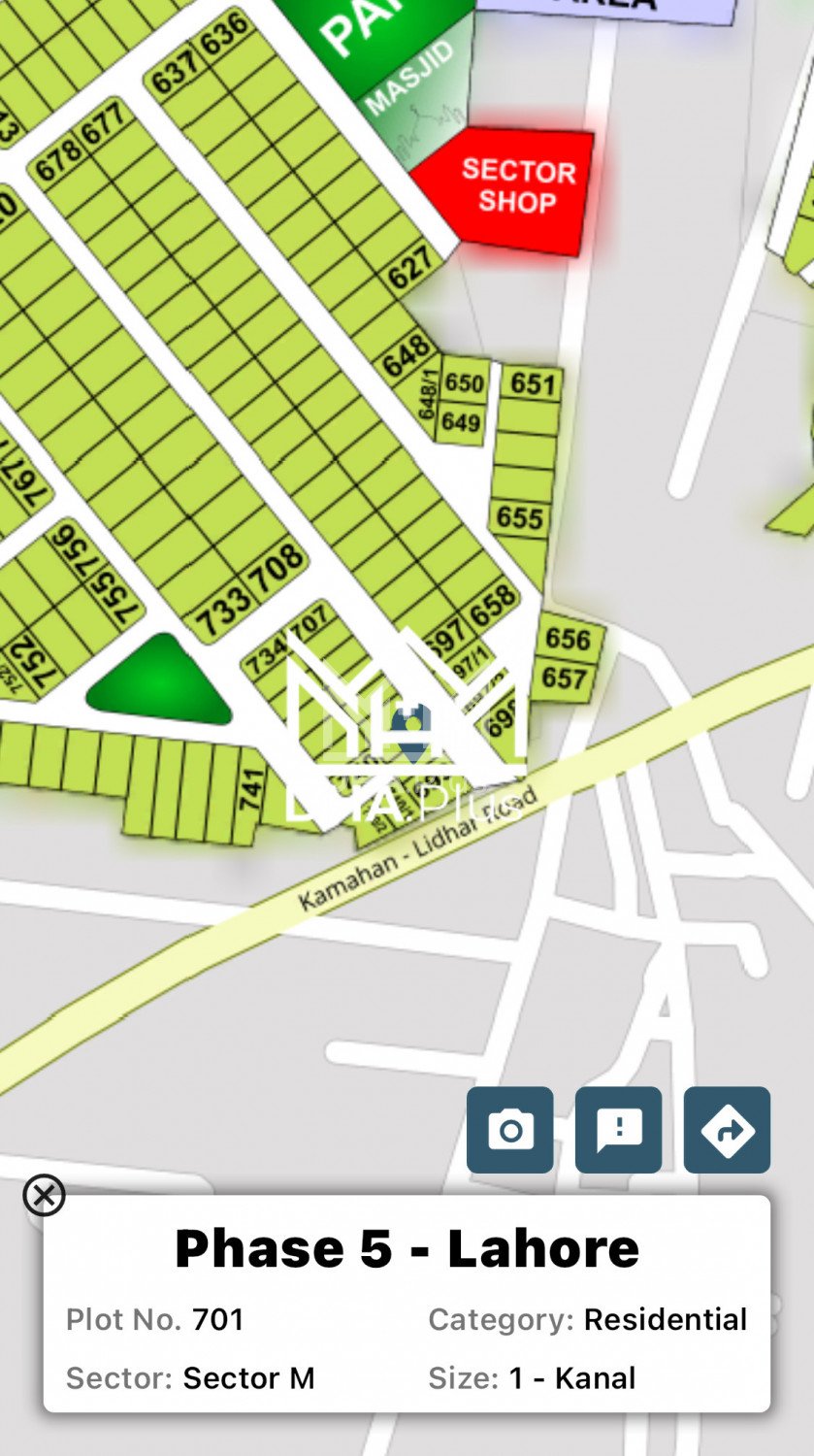
Task: Report an issue with this plot
Action: pos(618,1129)
